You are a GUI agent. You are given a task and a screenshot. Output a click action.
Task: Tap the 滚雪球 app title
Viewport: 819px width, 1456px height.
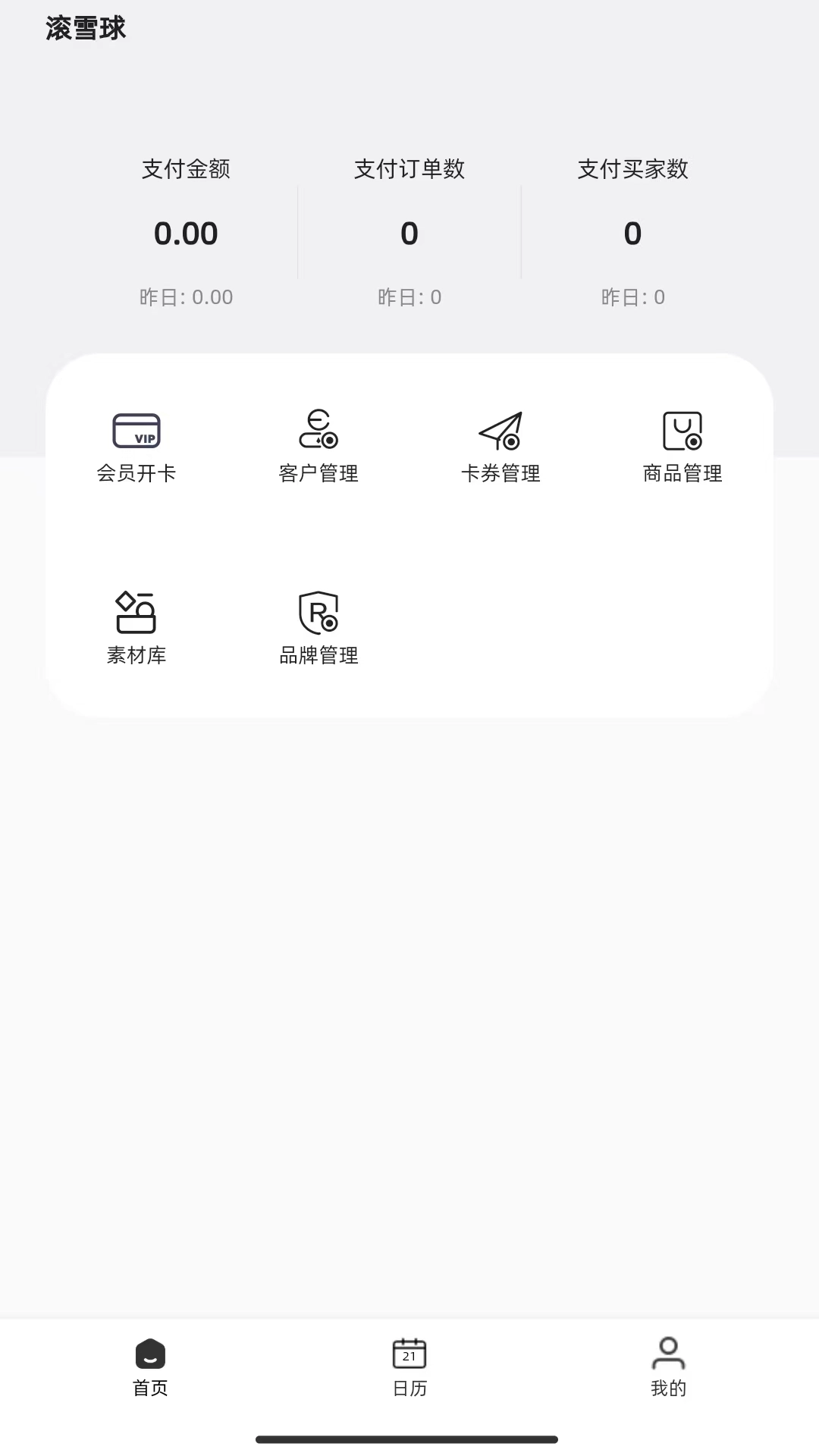pos(85,27)
